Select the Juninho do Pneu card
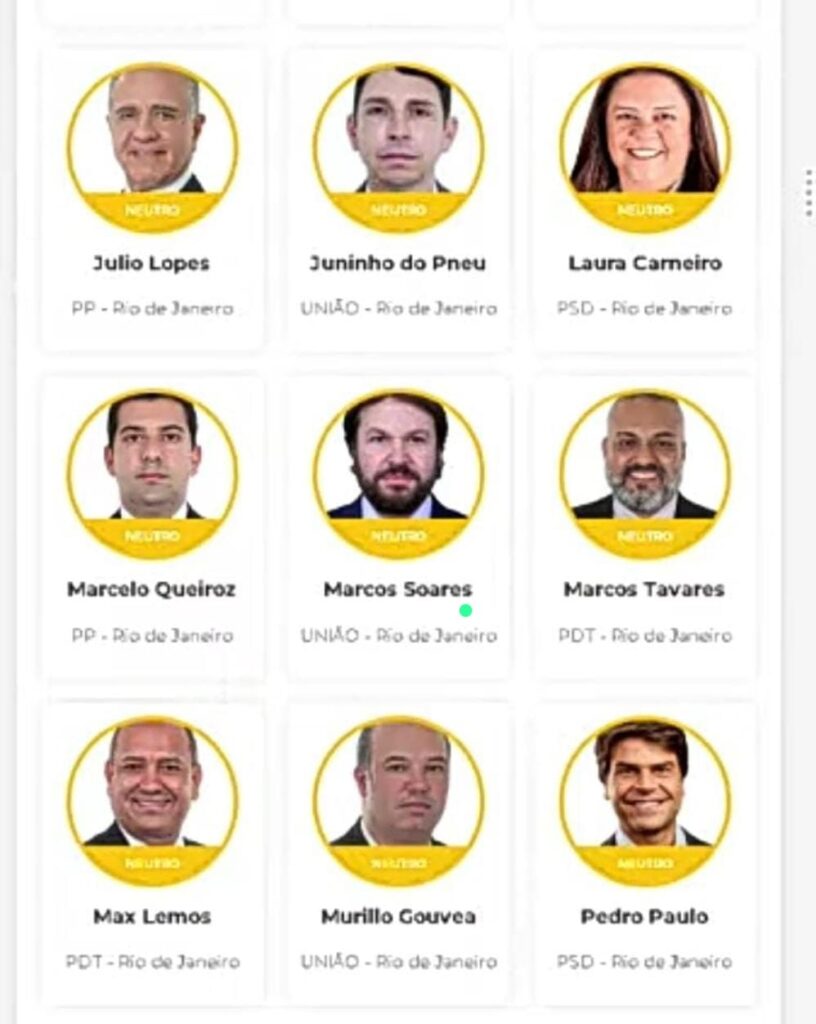The height and width of the screenshot is (1024, 816). click(398, 200)
